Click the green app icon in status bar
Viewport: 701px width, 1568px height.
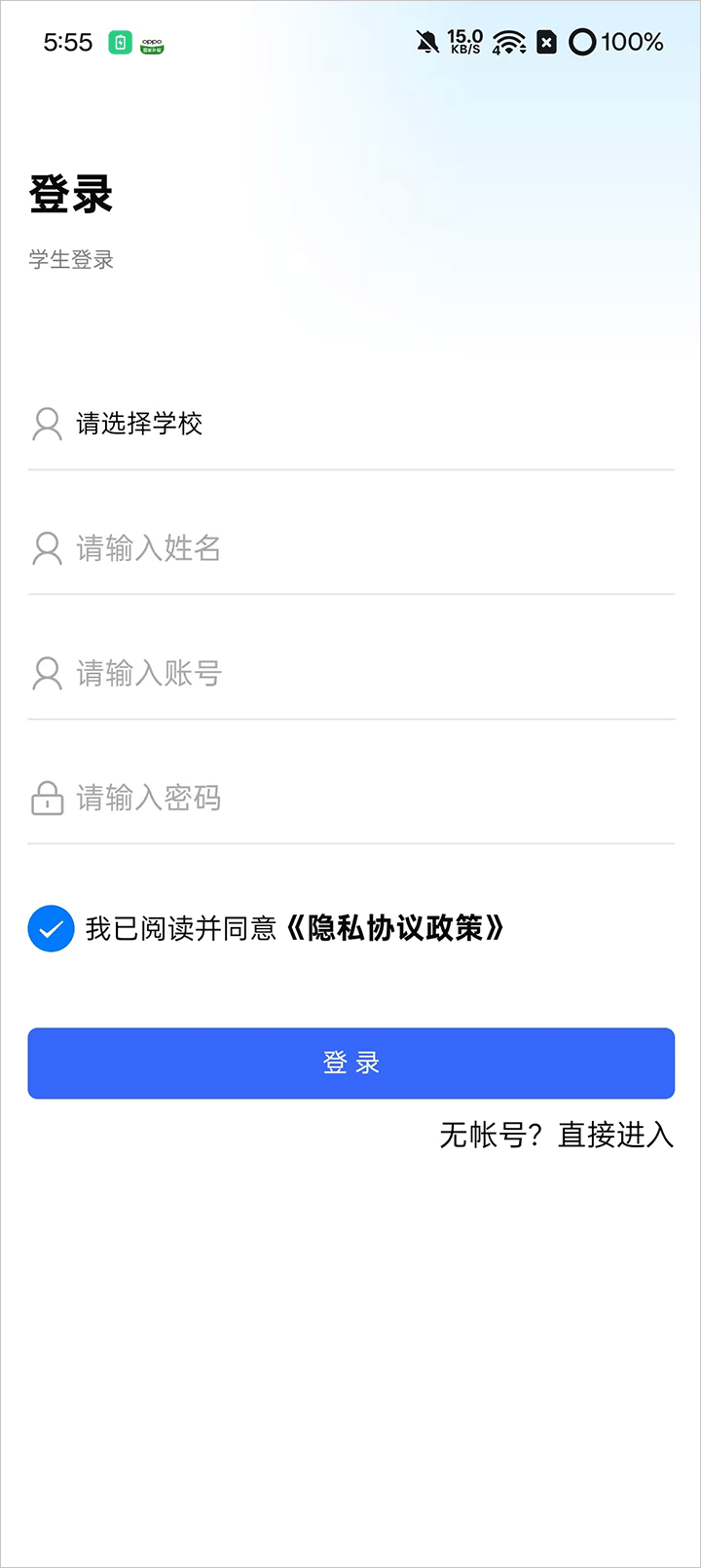[x=118, y=43]
